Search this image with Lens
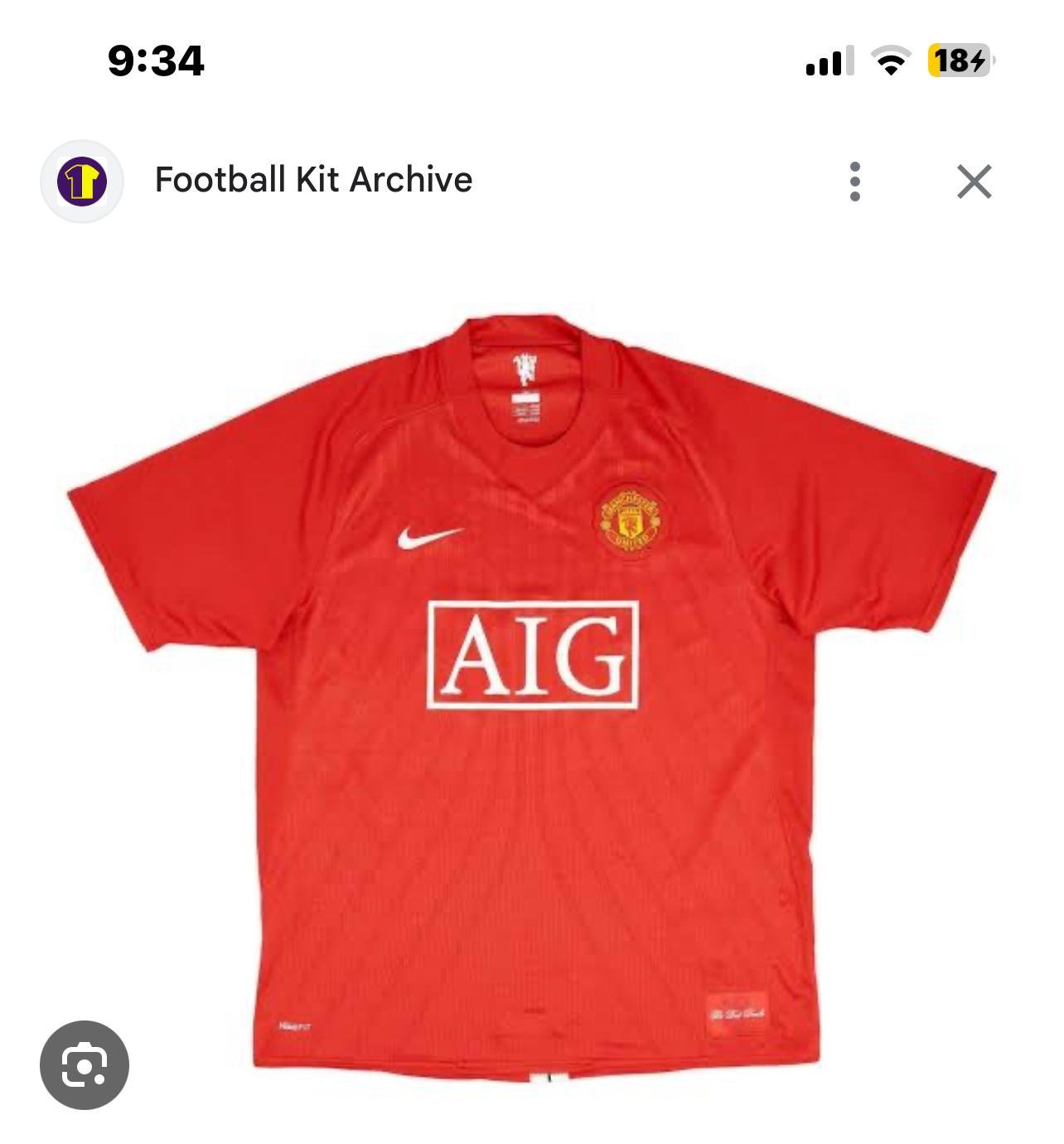Image resolution: width=1064 pixels, height=1144 pixels. (85, 1064)
